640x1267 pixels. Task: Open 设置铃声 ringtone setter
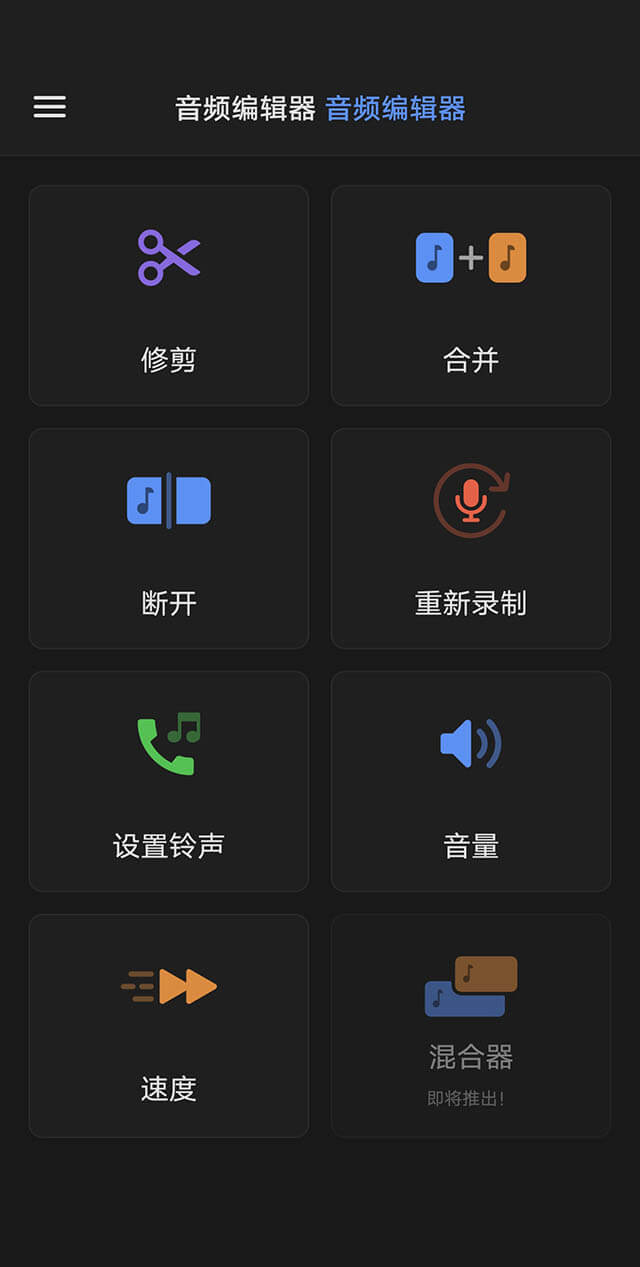(x=169, y=781)
